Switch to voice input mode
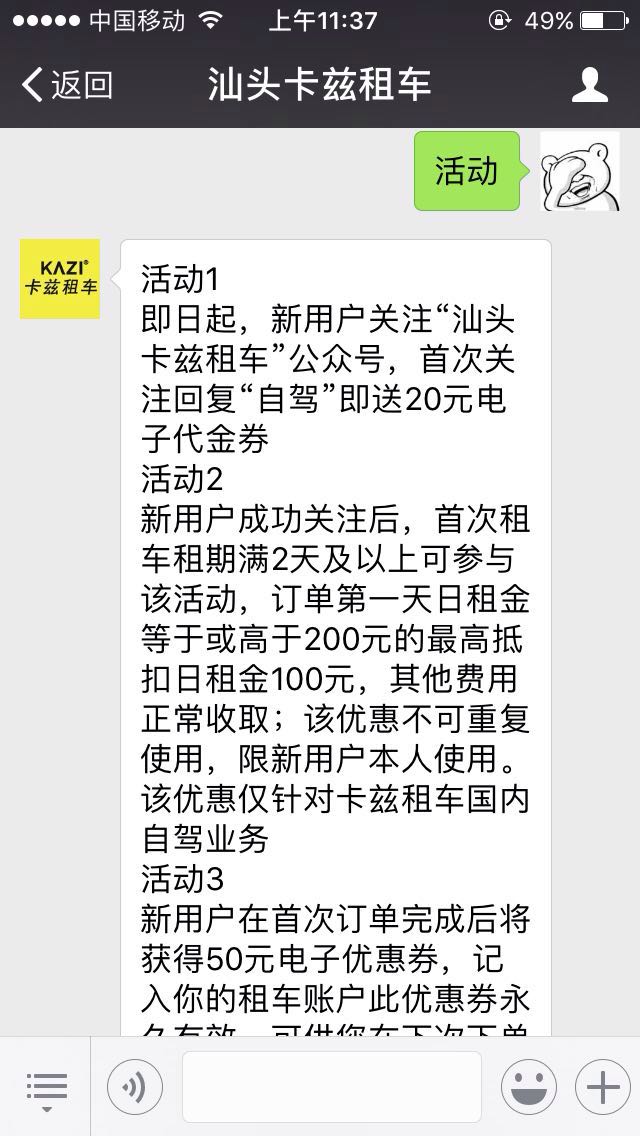Viewport: 640px width, 1136px height. 134,1087
